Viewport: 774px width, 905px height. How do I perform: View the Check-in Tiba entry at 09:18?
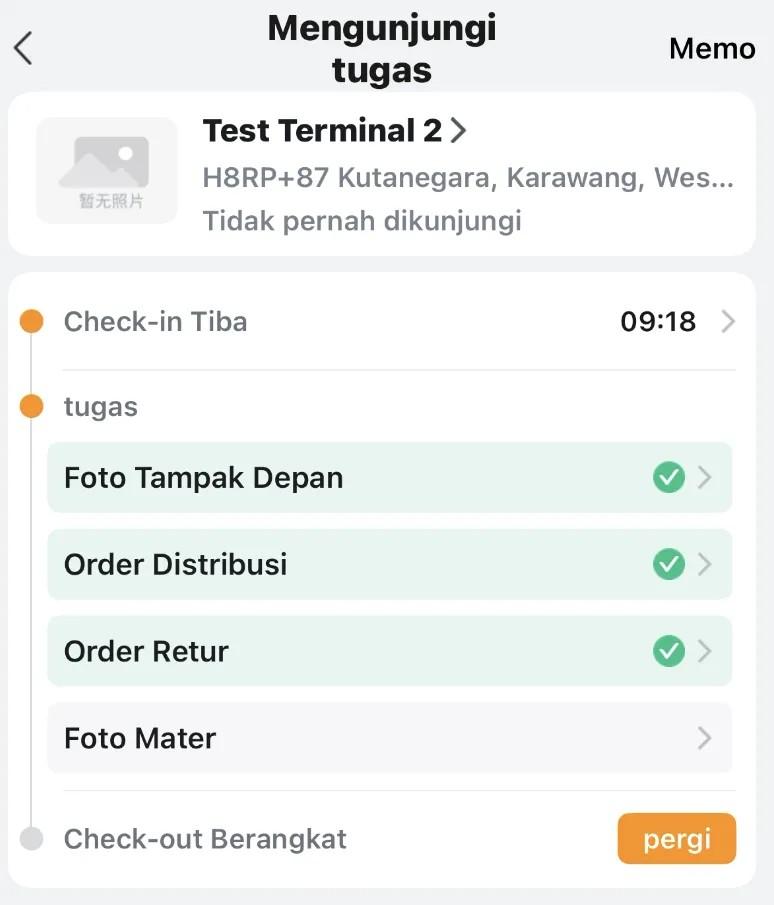[390, 322]
